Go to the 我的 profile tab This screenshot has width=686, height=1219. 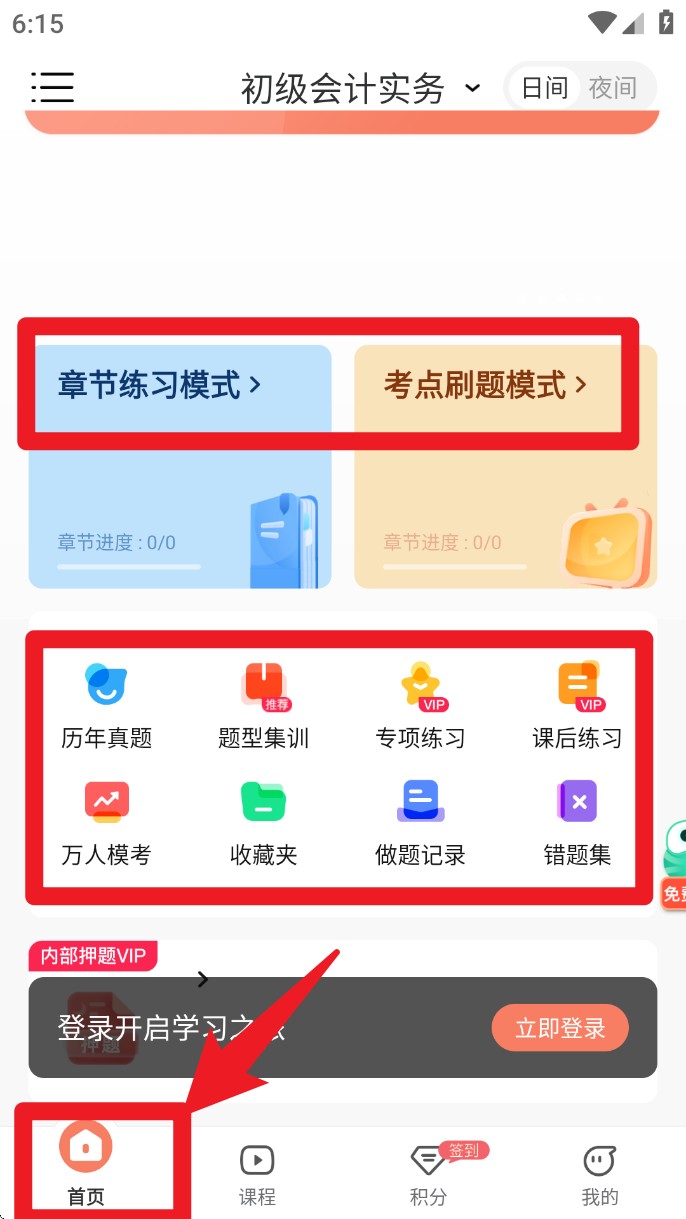point(600,1174)
